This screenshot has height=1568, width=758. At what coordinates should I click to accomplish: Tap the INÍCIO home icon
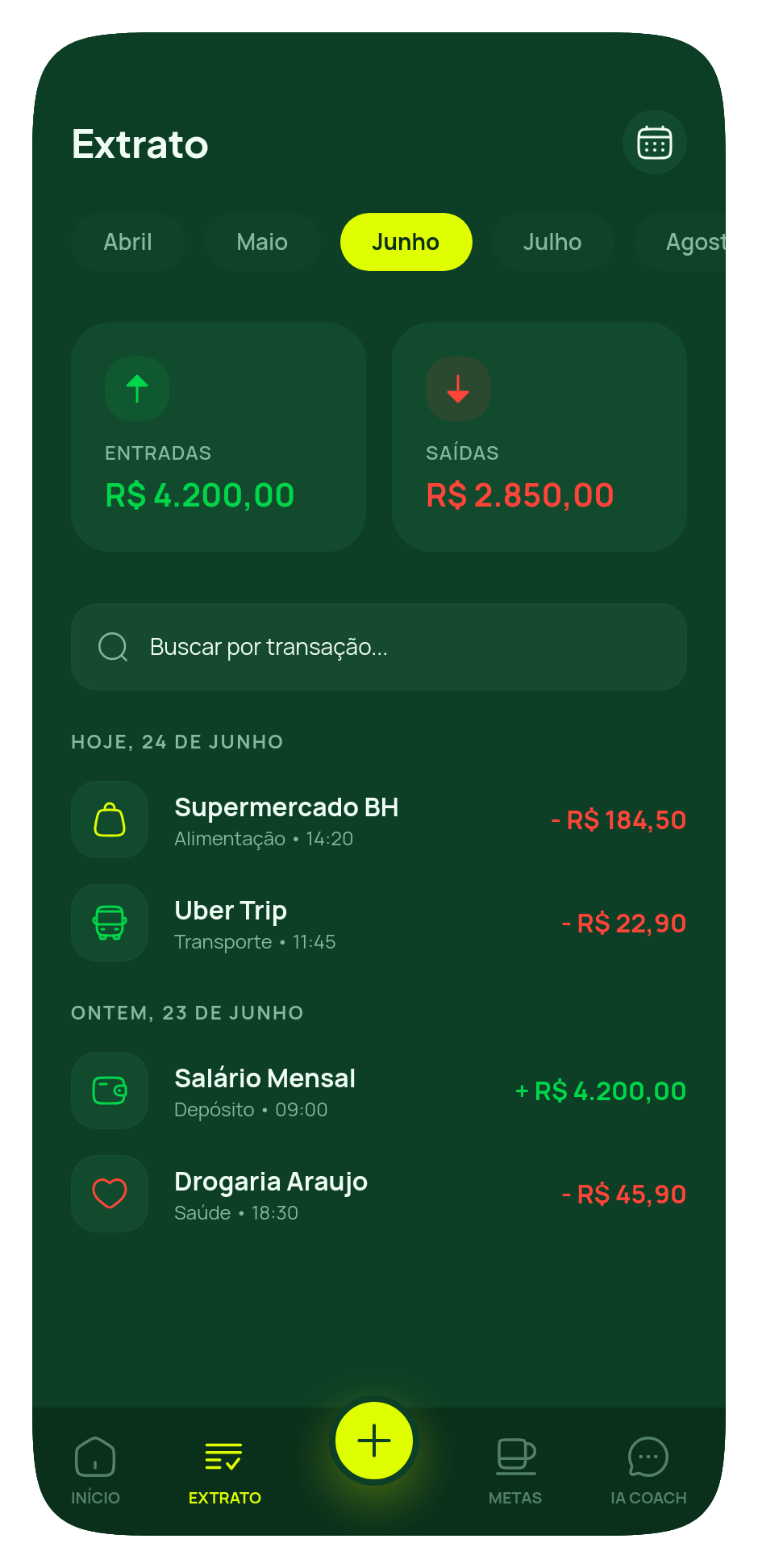point(94,1457)
